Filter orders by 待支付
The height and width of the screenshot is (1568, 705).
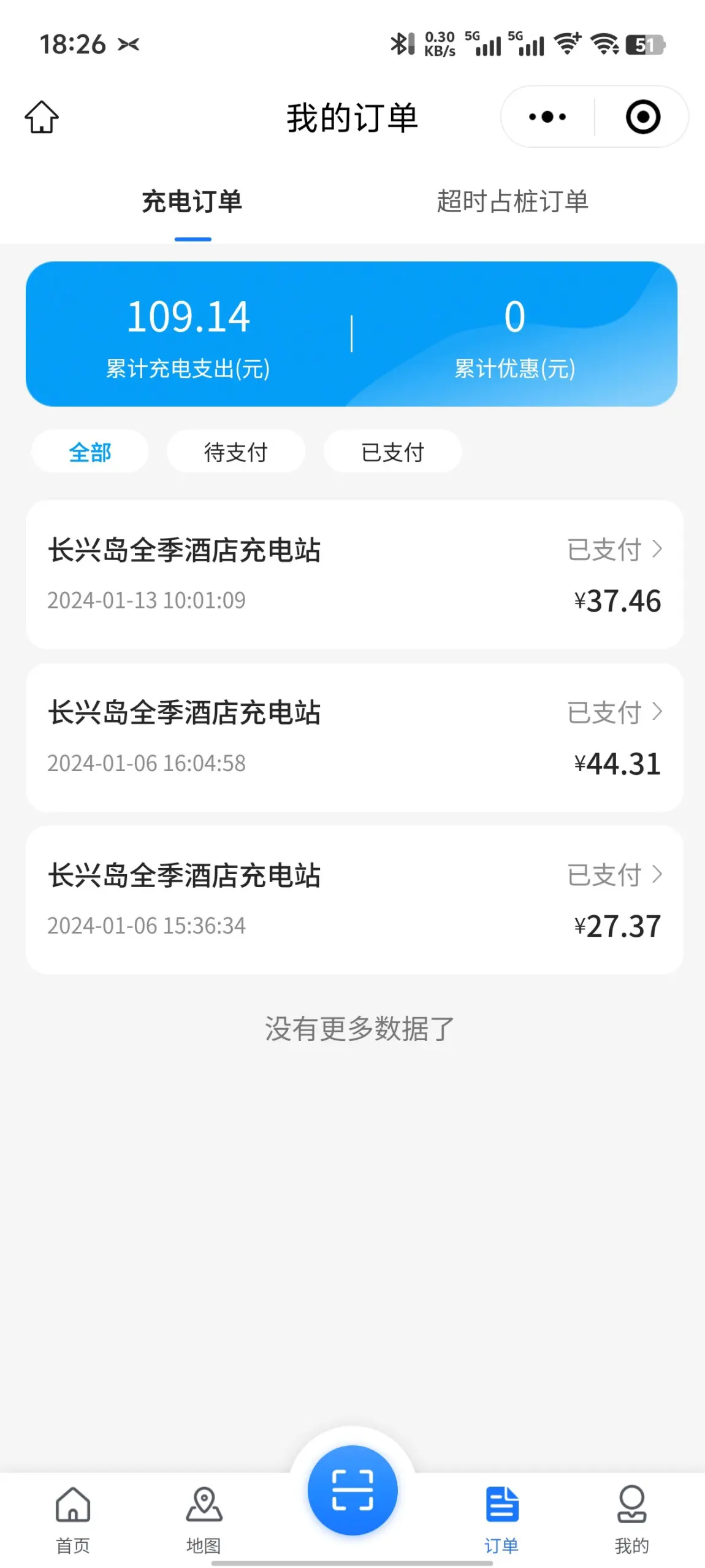[x=236, y=452]
